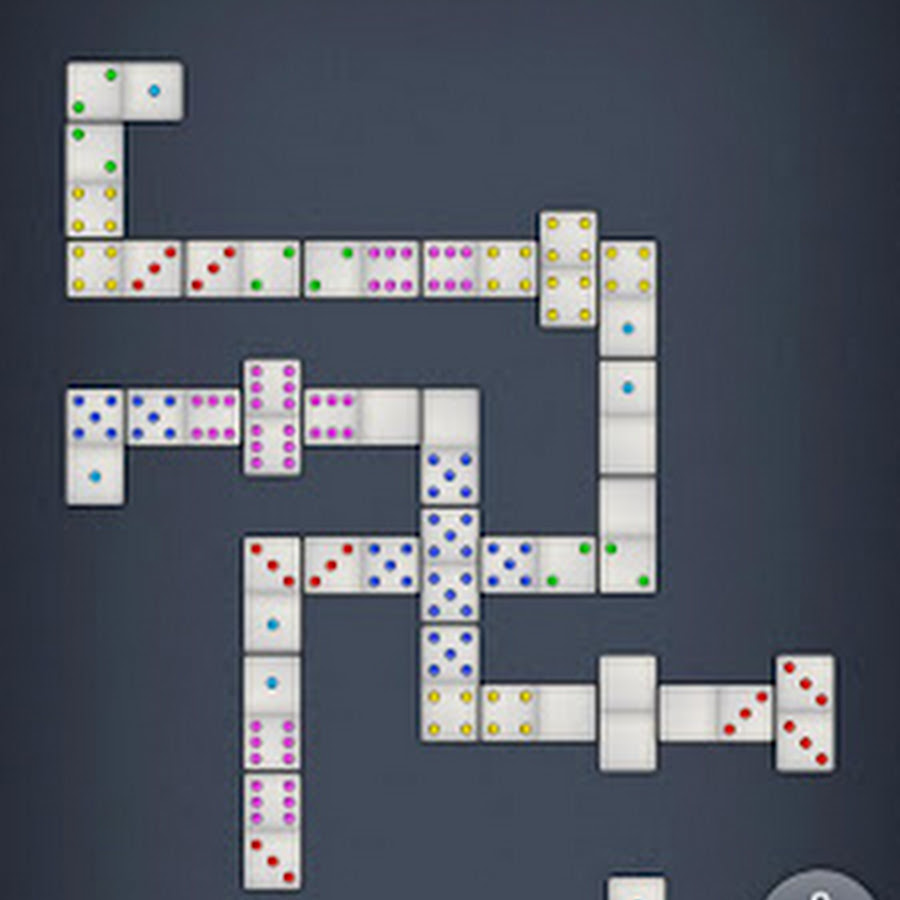This screenshot has height=900, width=900.
Task: Select the domino tile in your hand
Action: click(636, 889)
